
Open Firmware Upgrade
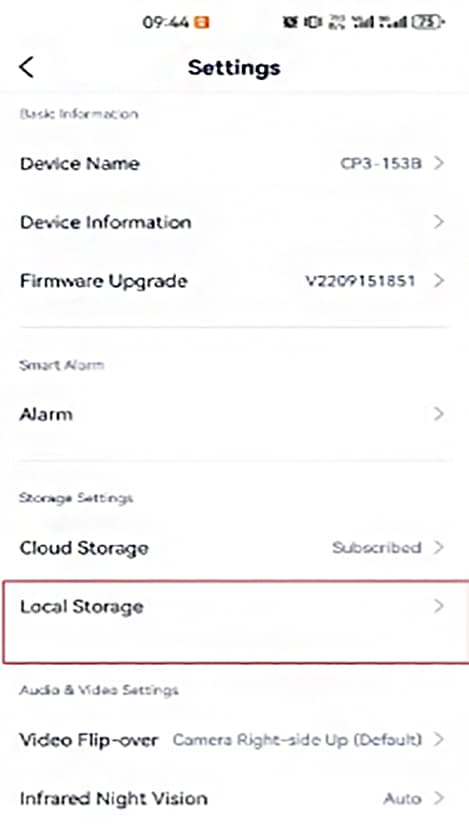point(234,281)
